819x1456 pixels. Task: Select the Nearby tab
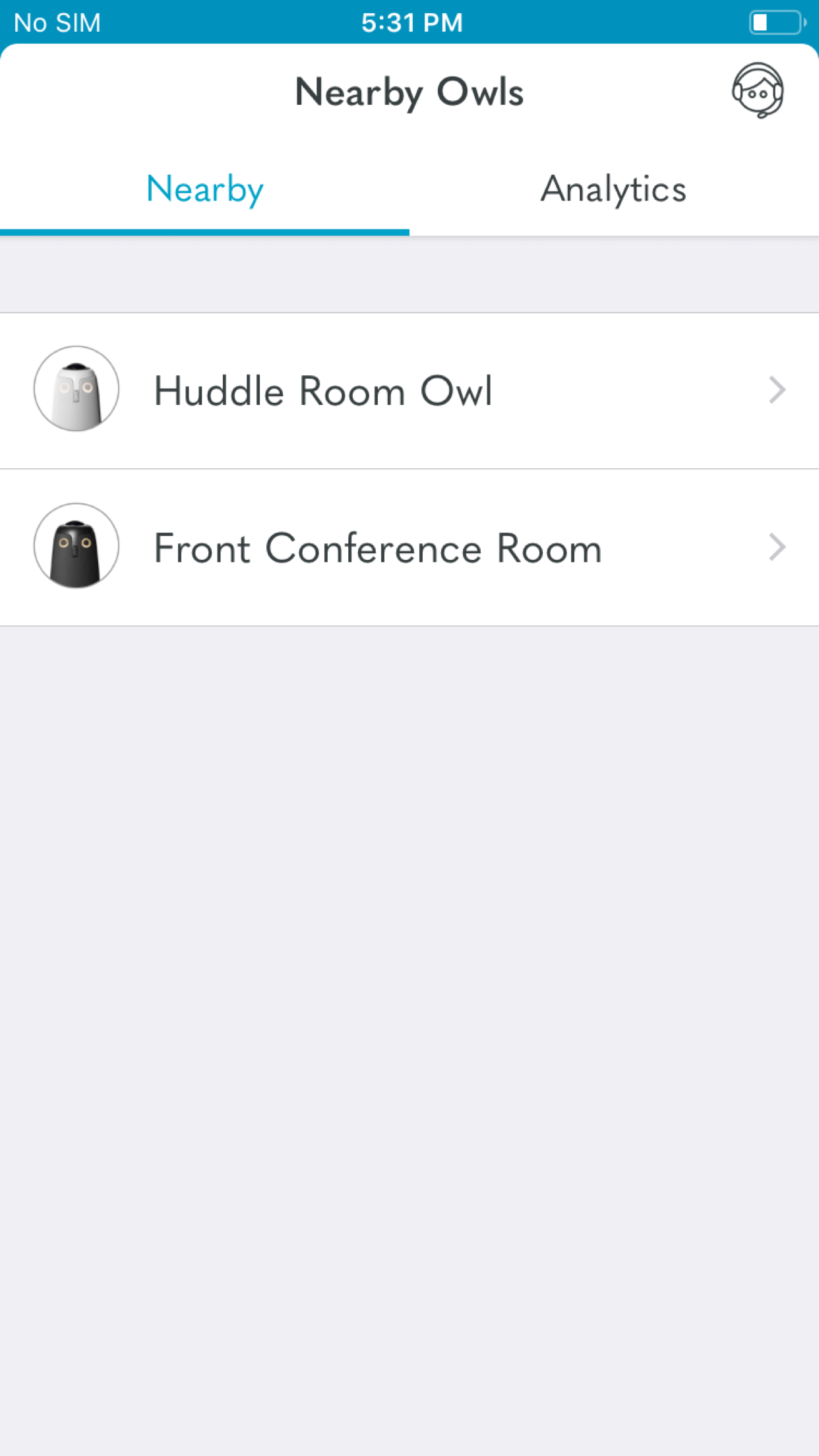click(204, 190)
